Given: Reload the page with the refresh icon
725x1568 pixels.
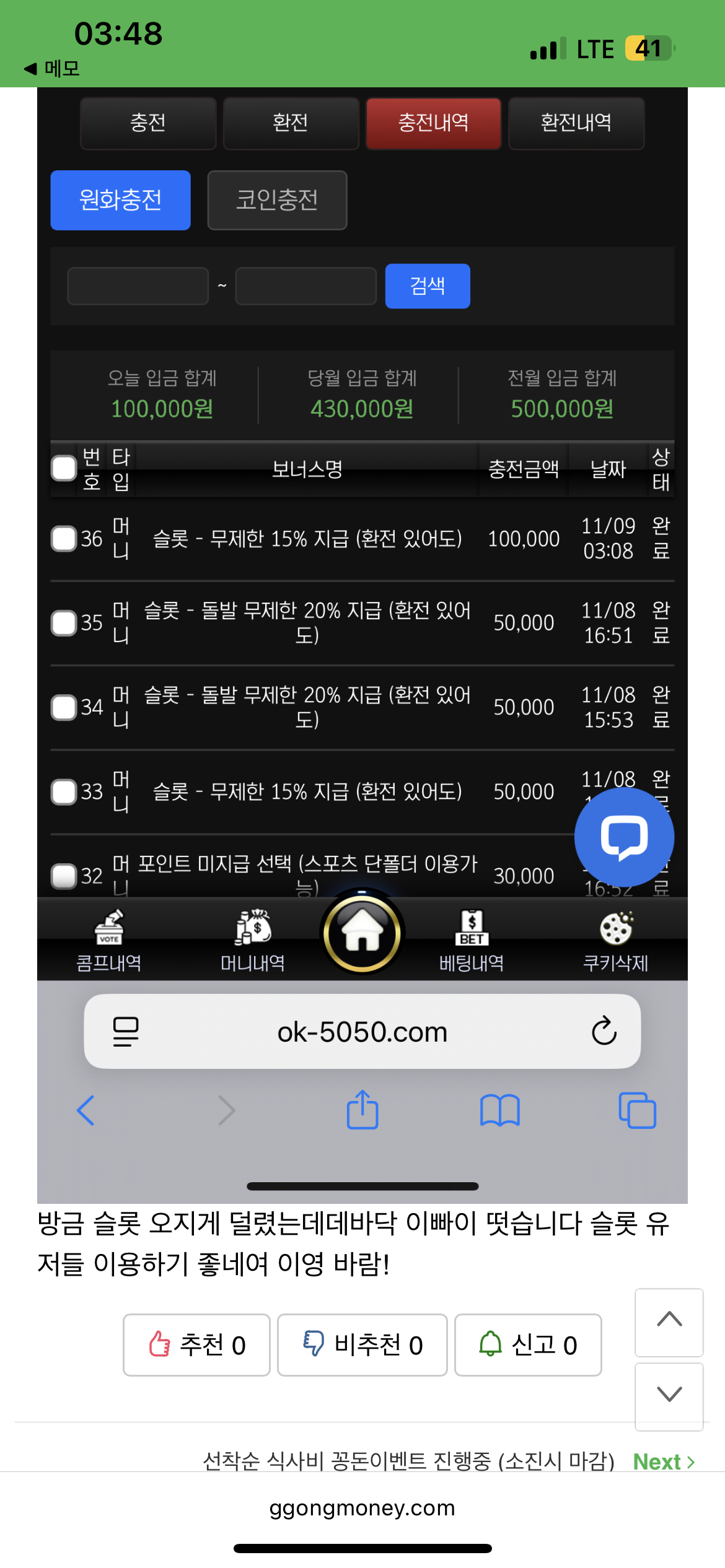Looking at the screenshot, I should tap(604, 1031).
